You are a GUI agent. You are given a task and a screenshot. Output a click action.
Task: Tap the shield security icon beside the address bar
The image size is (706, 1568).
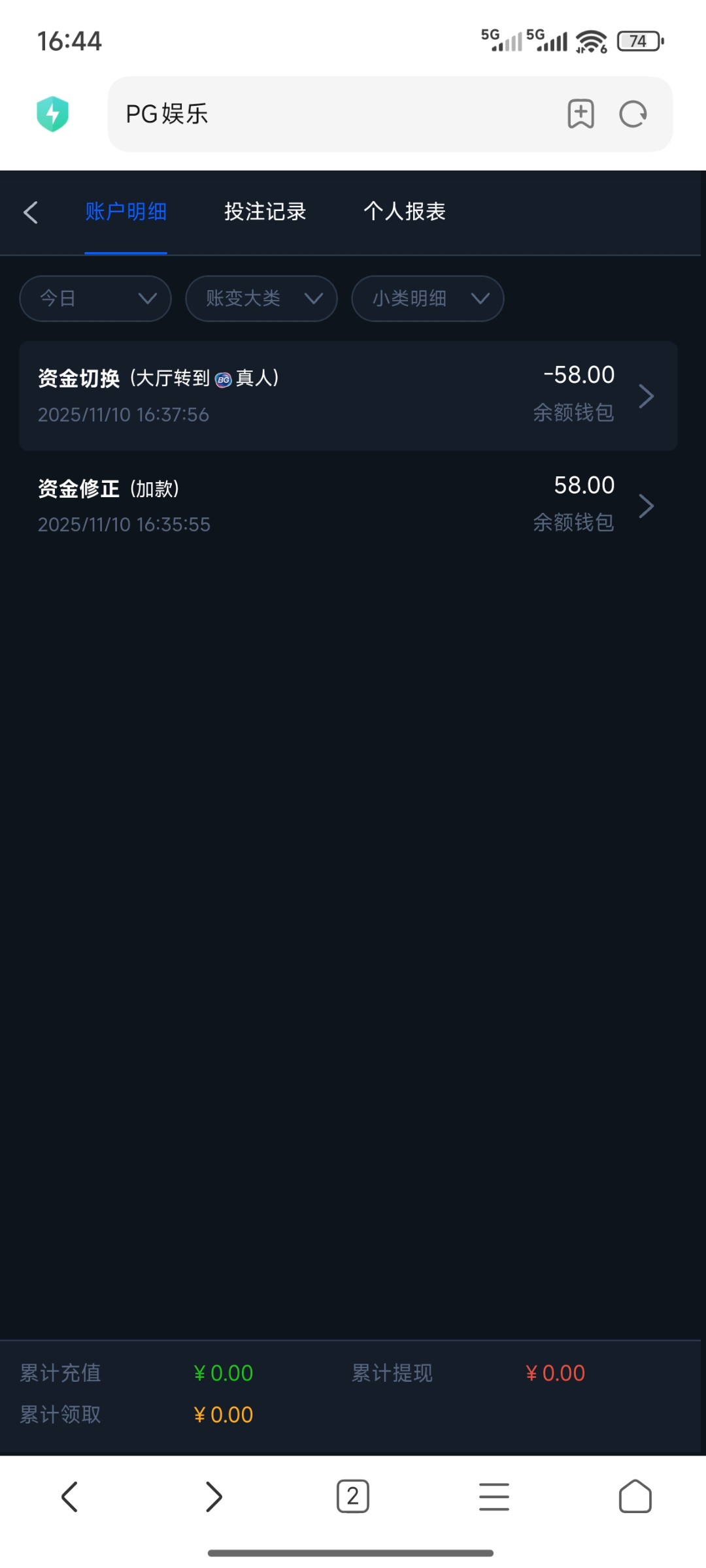[53, 113]
